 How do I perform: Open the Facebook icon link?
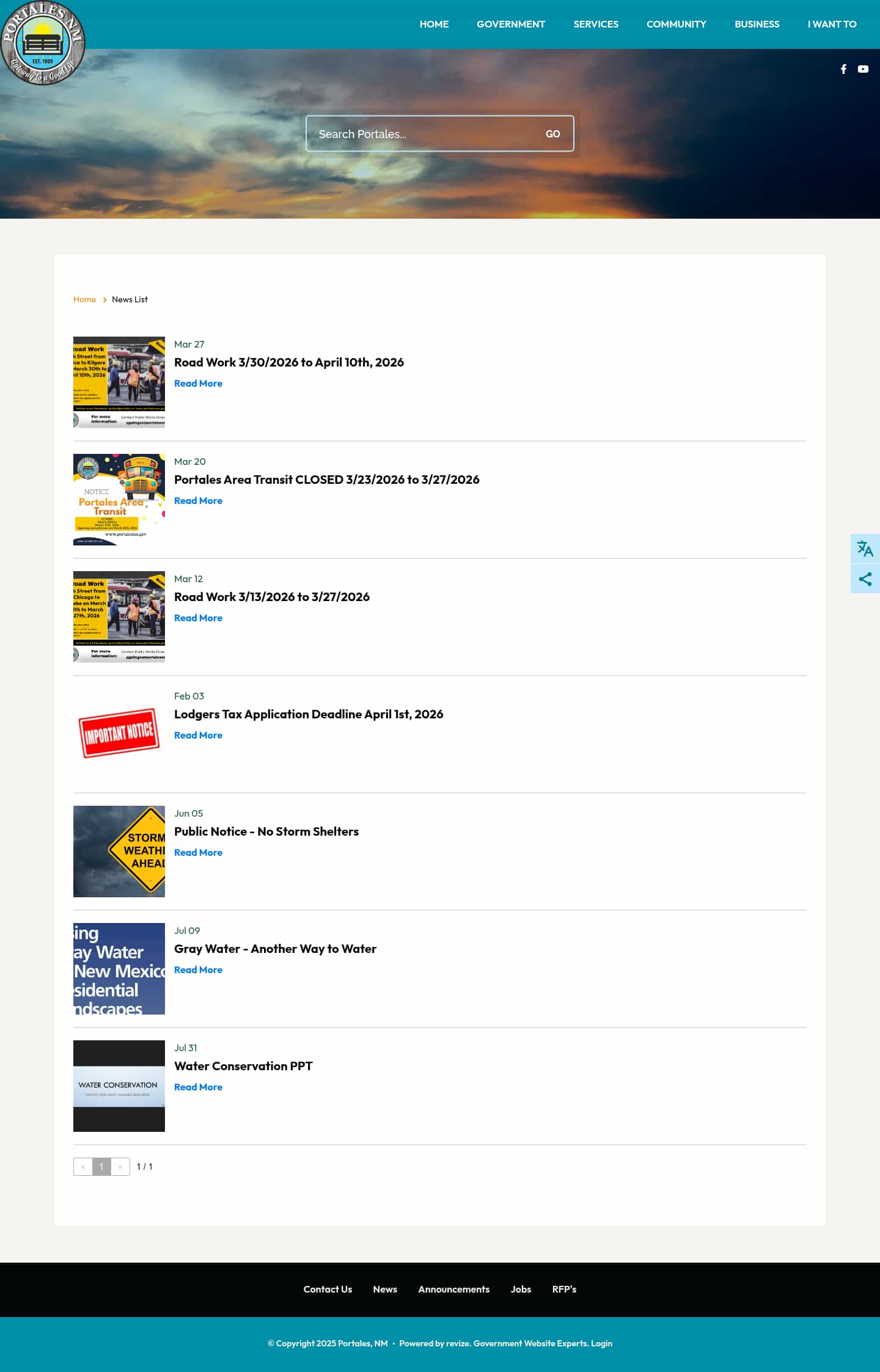[x=843, y=69]
